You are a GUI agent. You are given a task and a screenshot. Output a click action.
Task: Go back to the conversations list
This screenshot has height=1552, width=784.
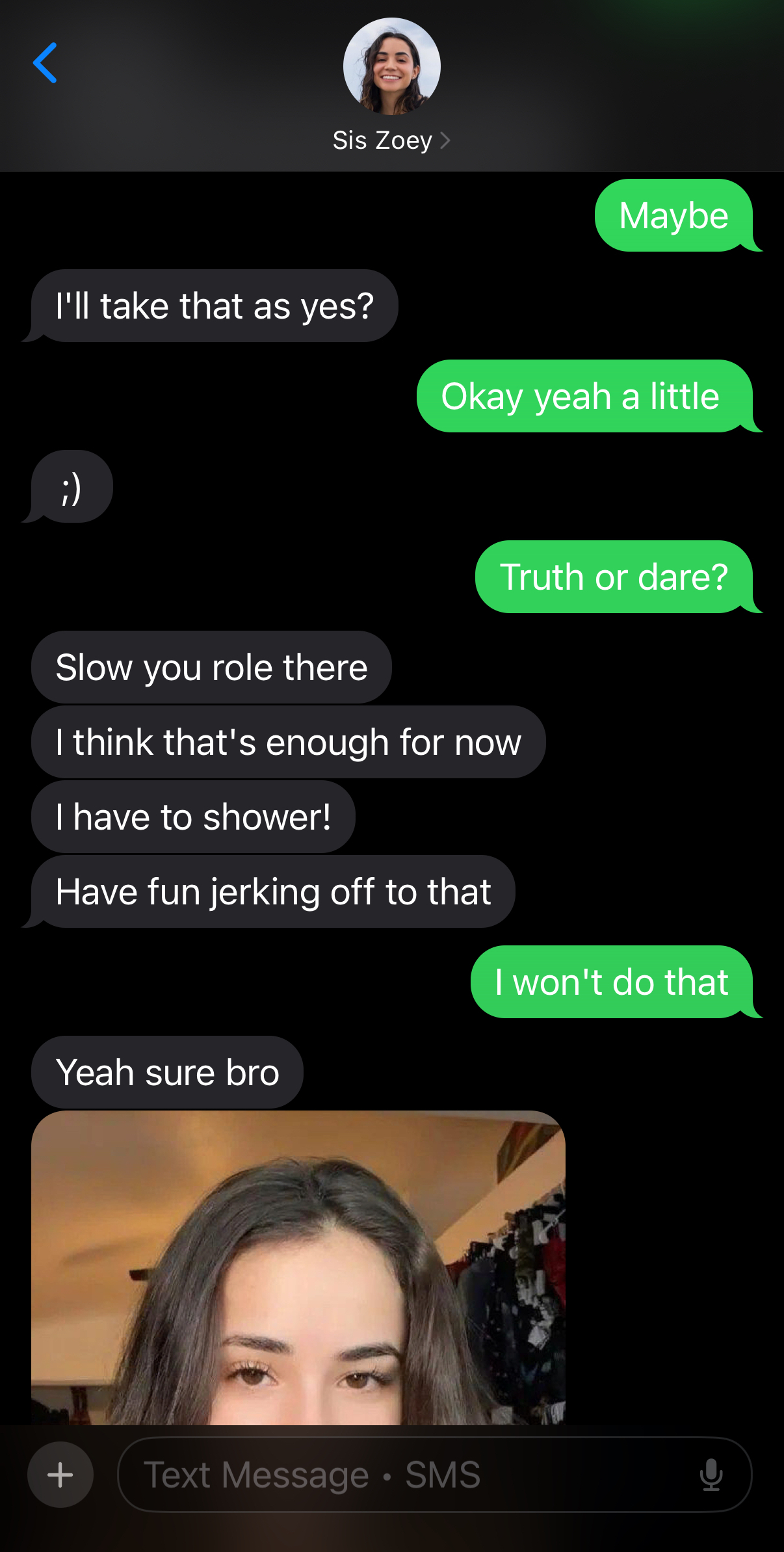click(45, 63)
